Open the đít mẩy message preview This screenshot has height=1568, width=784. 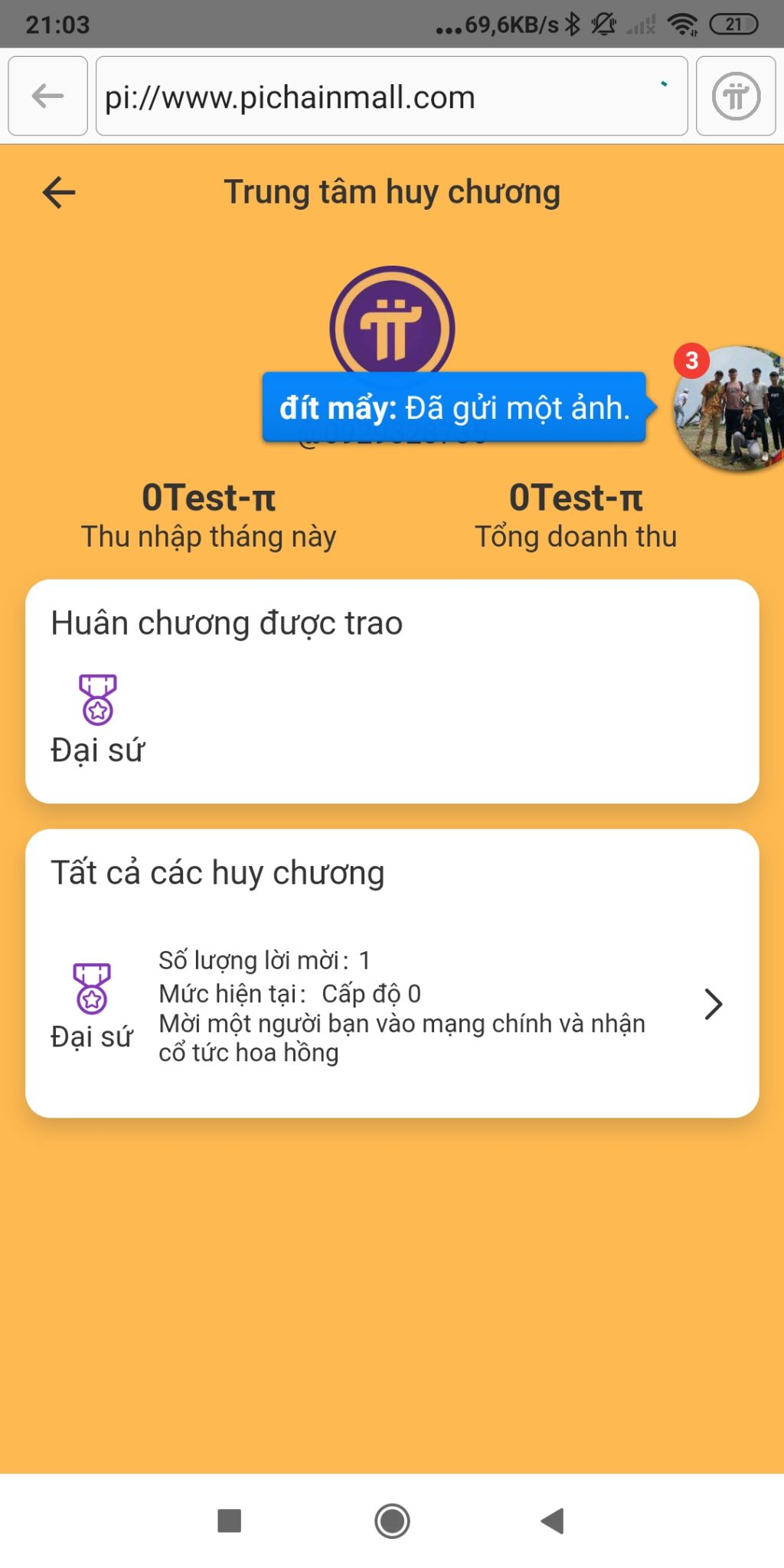(455, 407)
